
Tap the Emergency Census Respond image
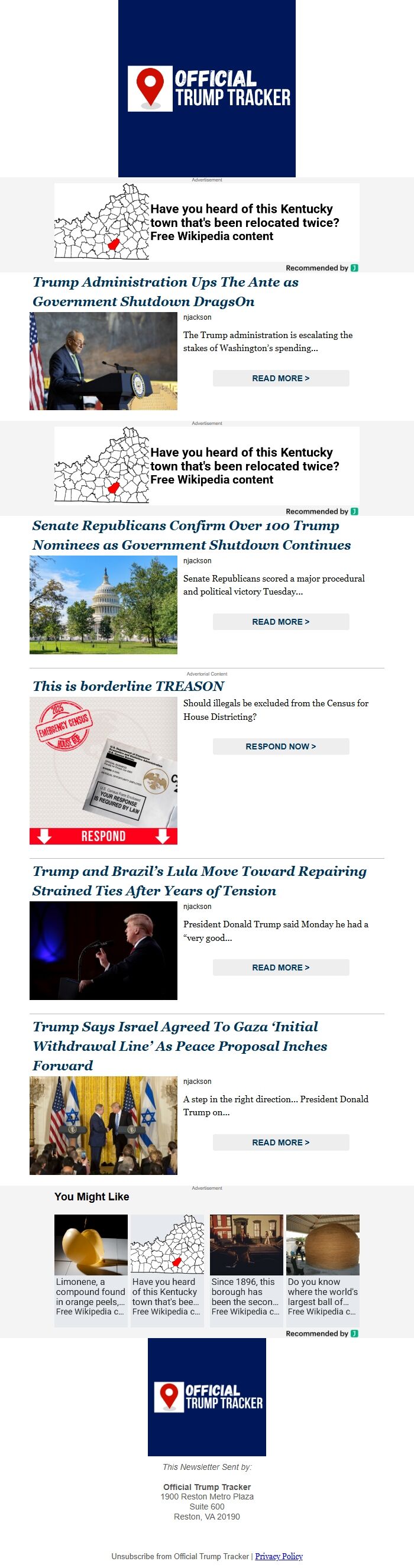(x=103, y=770)
